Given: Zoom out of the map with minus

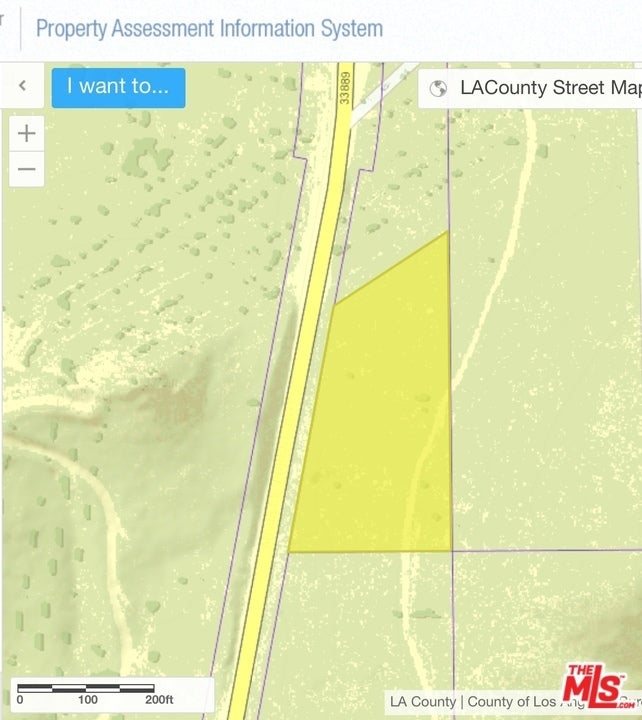Looking at the screenshot, I should click(27, 169).
